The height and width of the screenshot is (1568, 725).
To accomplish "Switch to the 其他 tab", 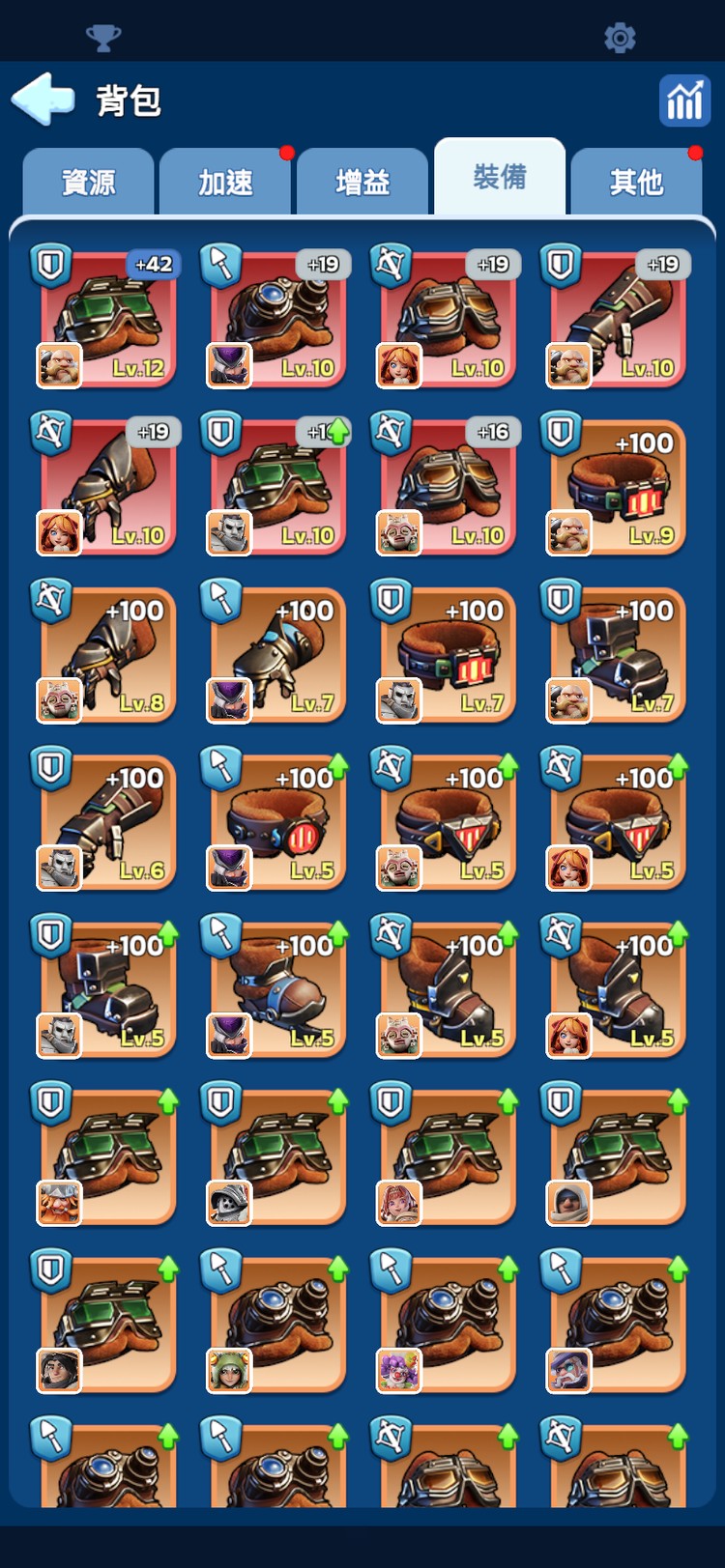I will 636,182.
